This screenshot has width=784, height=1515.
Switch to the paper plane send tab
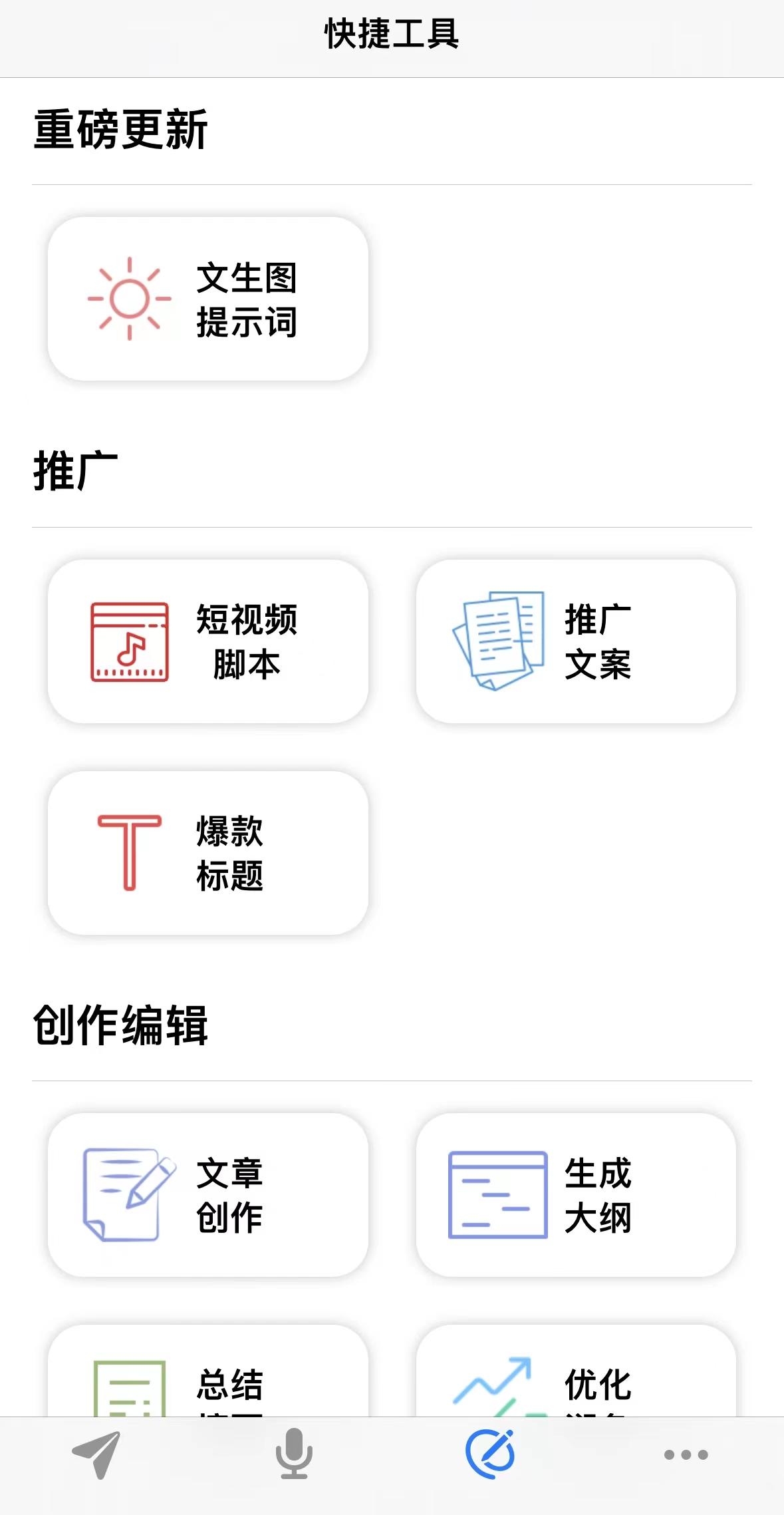(x=97, y=1454)
